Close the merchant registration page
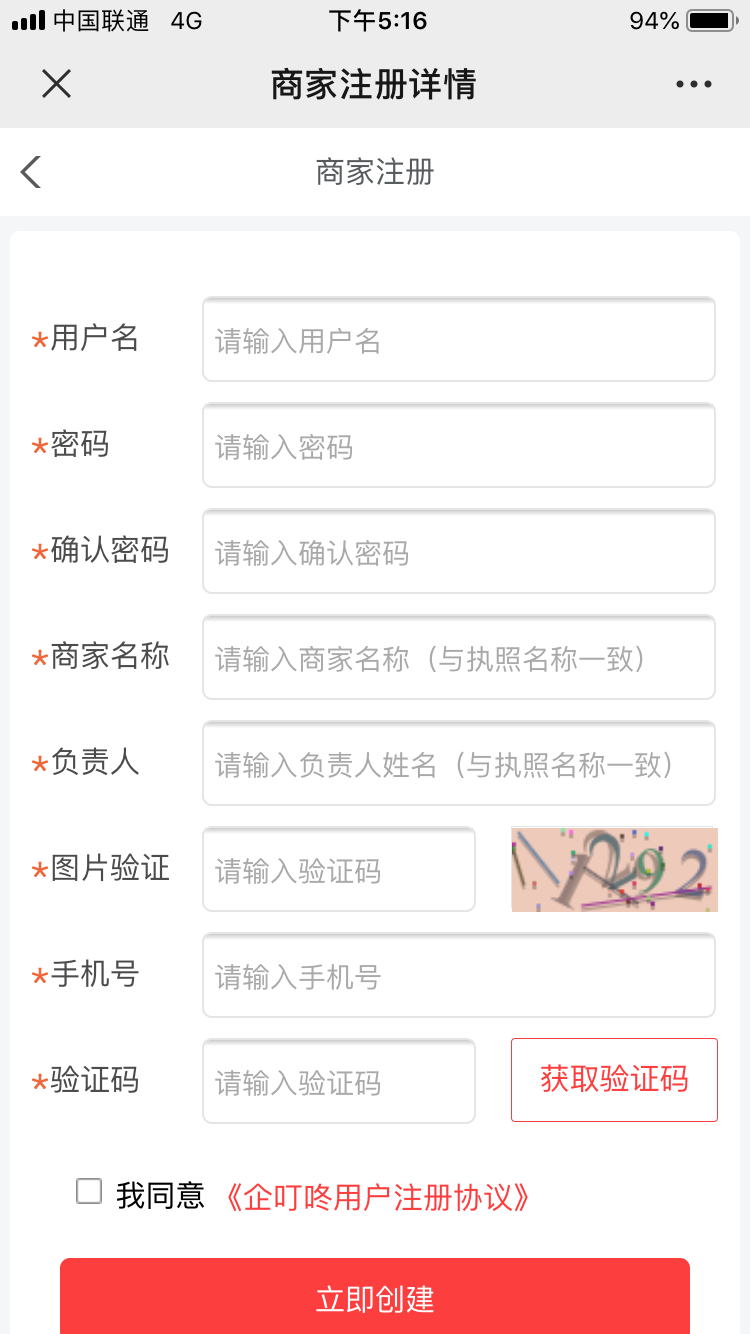This screenshot has width=750, height=1334. click(x=56, y=84)
